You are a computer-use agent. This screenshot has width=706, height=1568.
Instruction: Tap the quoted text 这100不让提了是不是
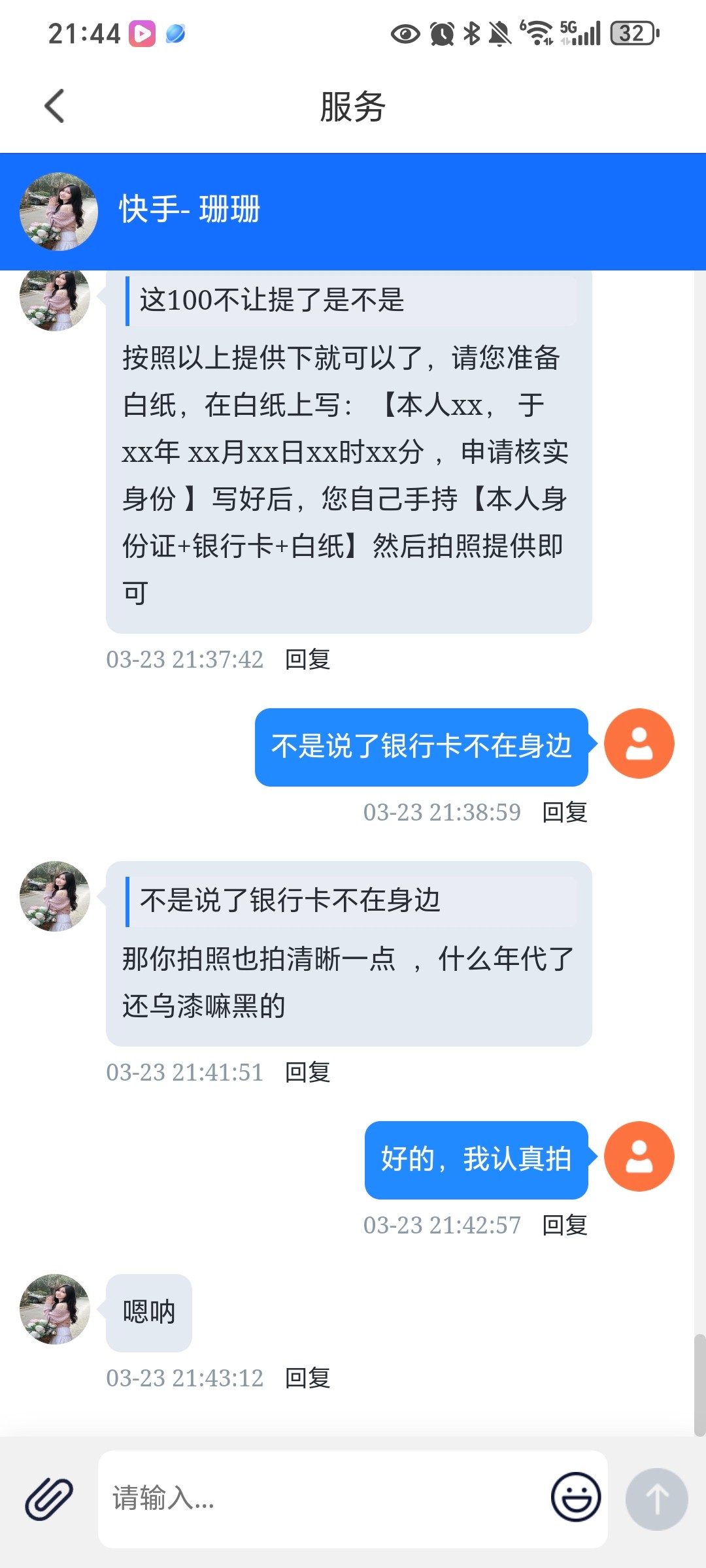tap(275, 301)
